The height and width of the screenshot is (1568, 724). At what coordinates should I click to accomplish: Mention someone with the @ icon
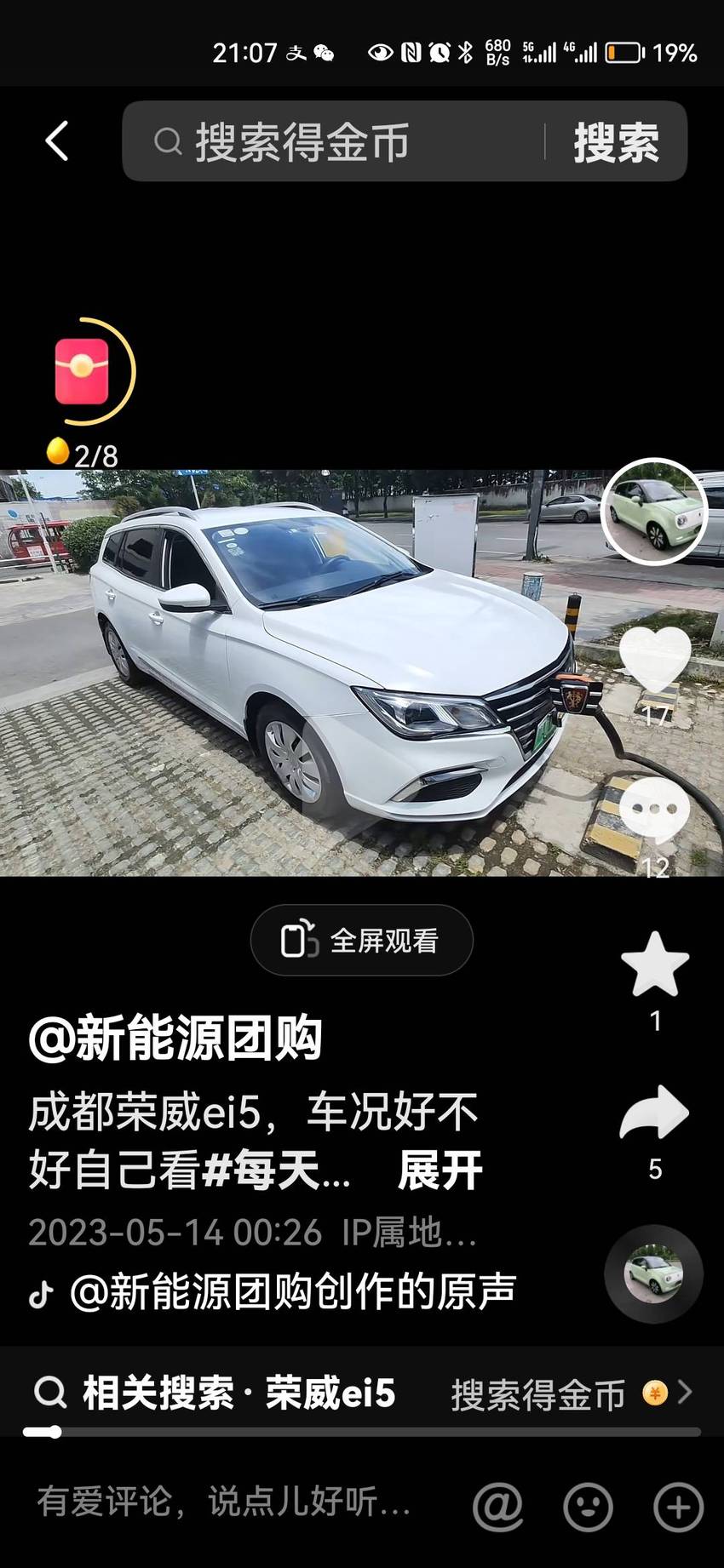click(497, 1507)
